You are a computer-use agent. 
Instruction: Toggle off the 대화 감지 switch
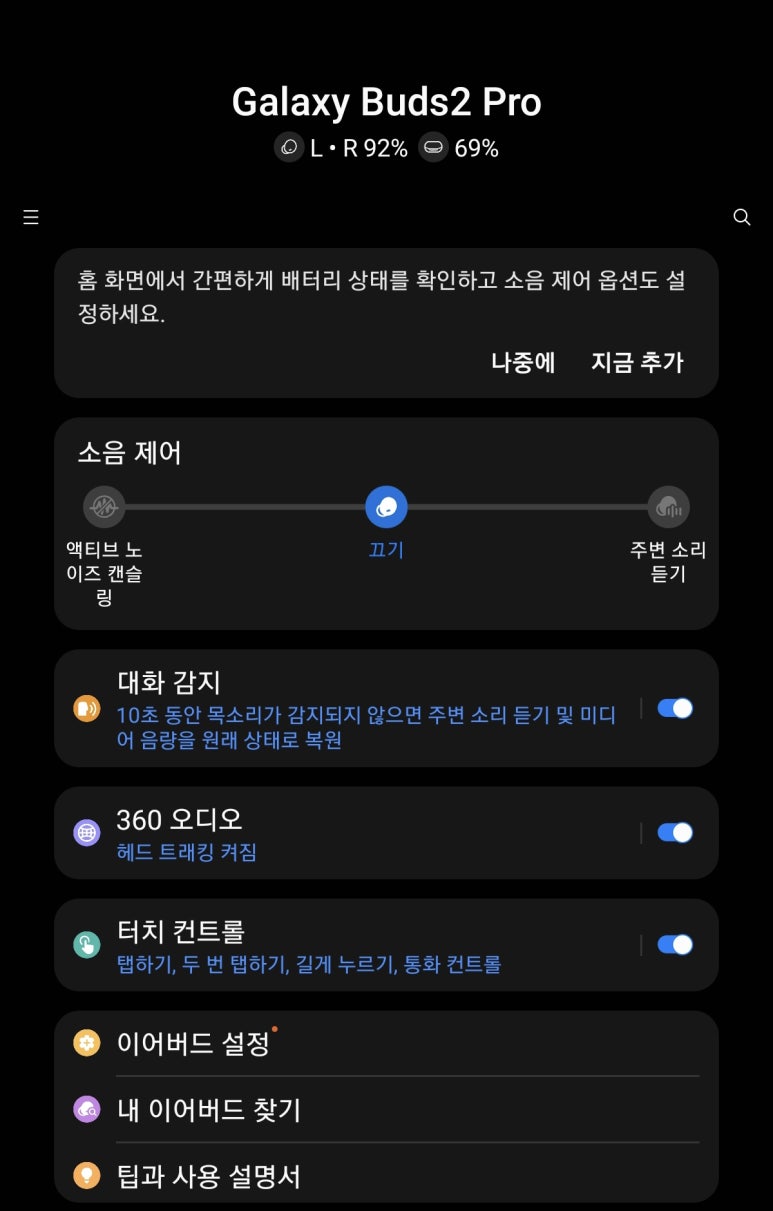click(x=675, y=708)
